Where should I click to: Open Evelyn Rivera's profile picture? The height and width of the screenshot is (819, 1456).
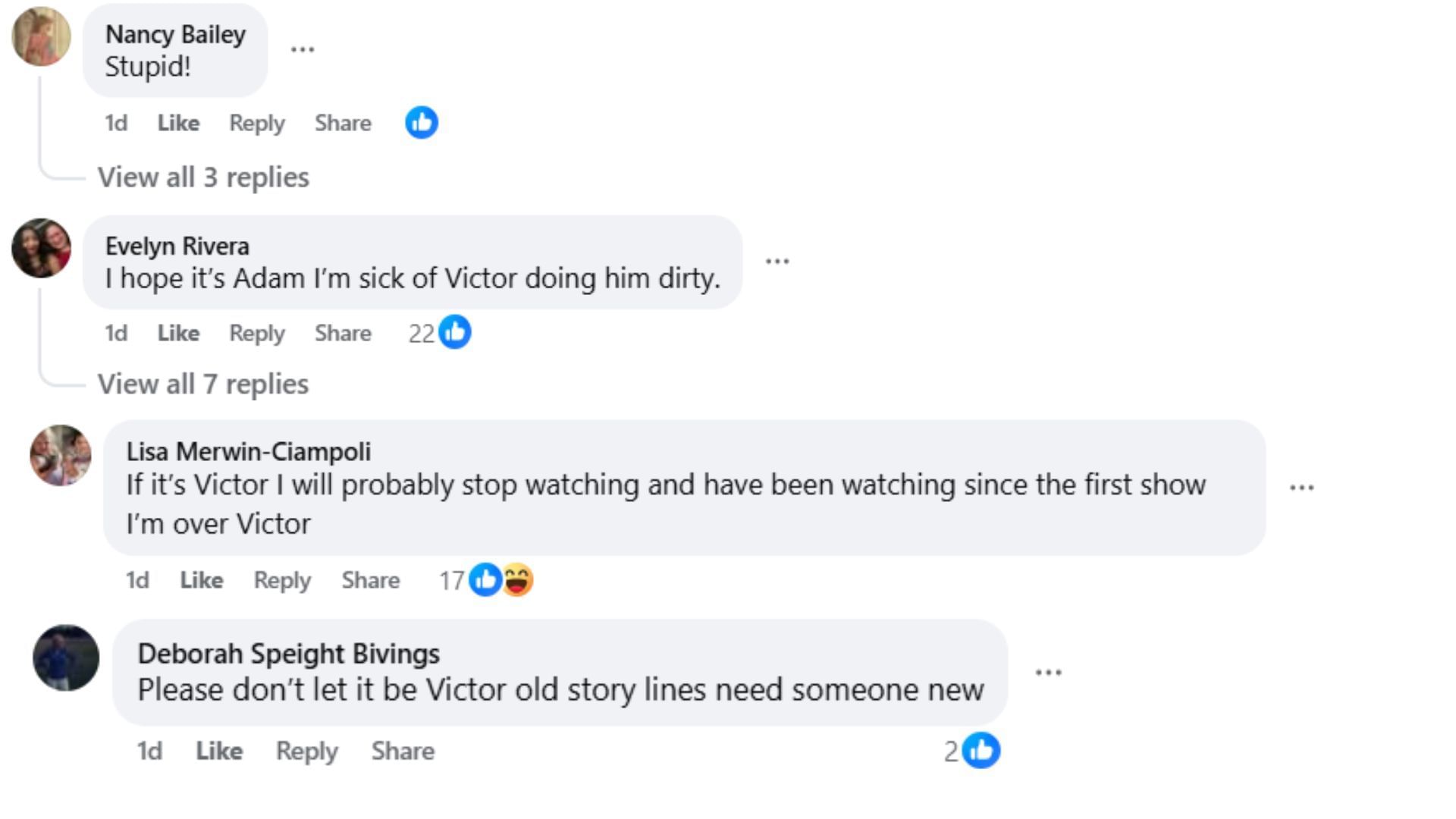coord(42,248)
